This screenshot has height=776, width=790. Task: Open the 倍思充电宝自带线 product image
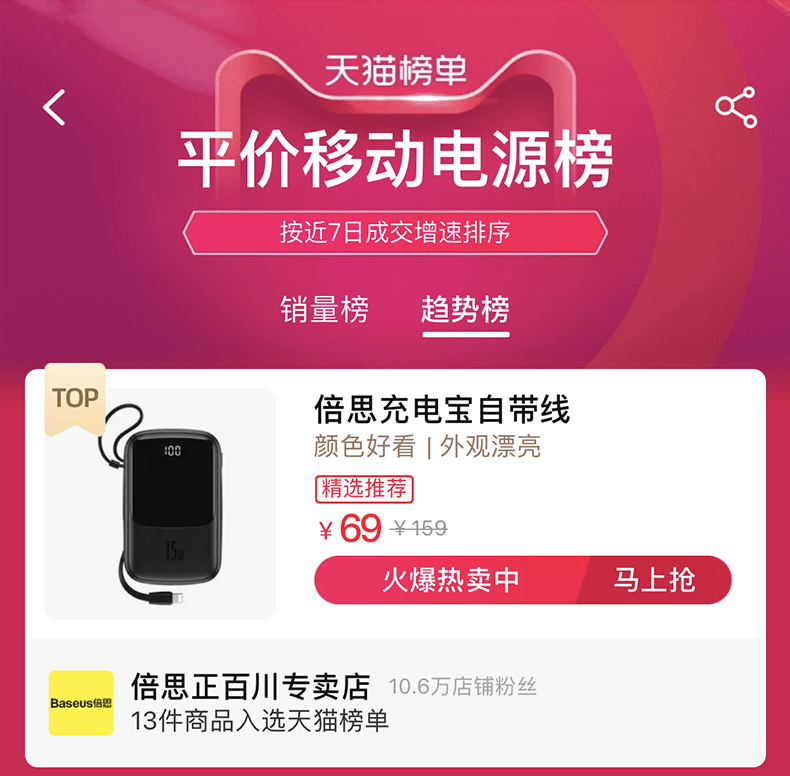(160, 503)
